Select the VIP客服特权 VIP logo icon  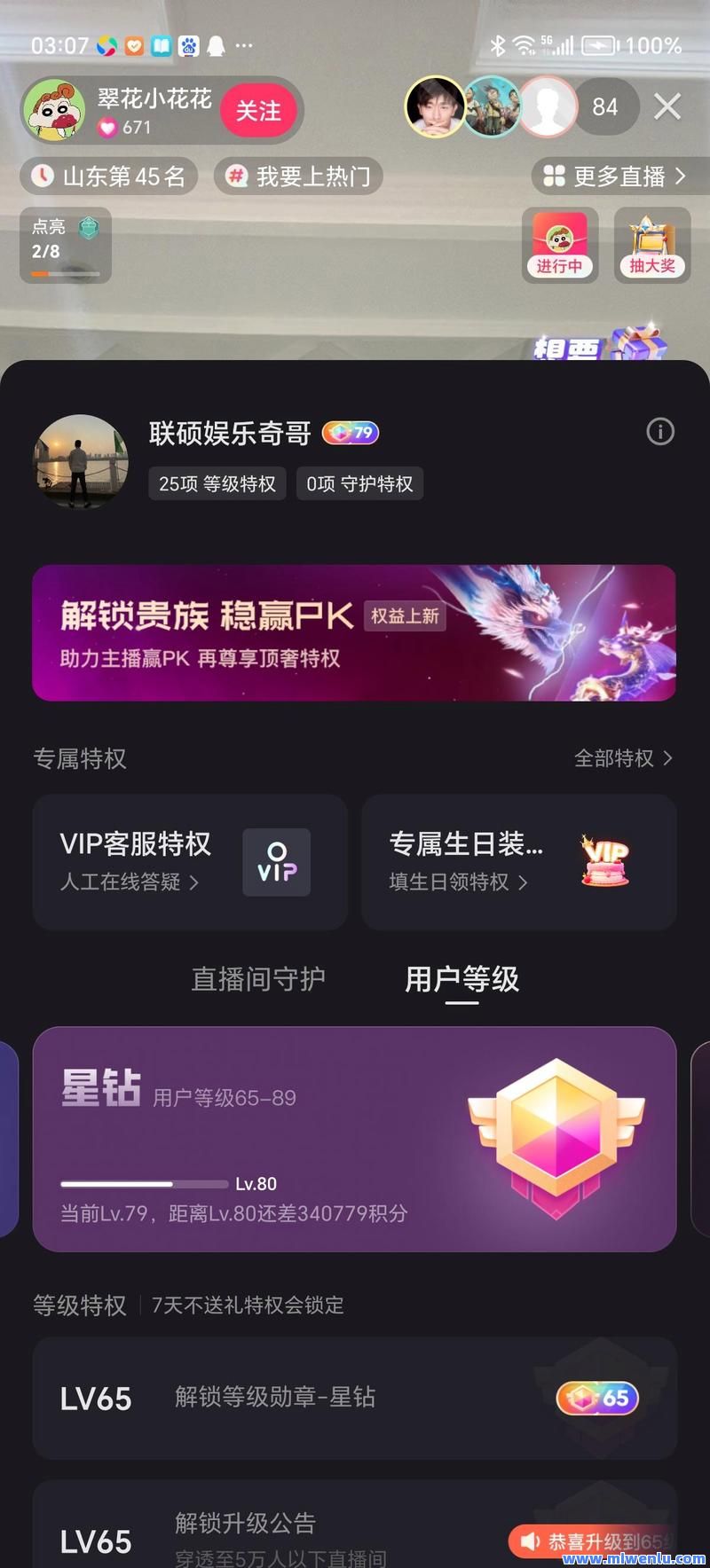tap(276, 862)
